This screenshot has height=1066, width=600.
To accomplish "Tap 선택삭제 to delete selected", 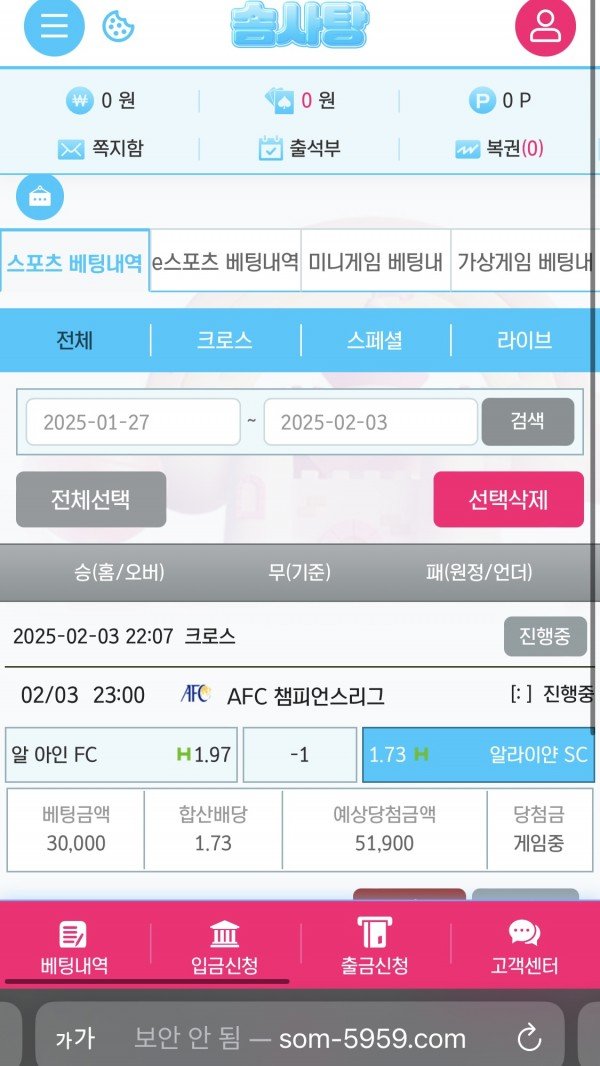I will 508,499.
